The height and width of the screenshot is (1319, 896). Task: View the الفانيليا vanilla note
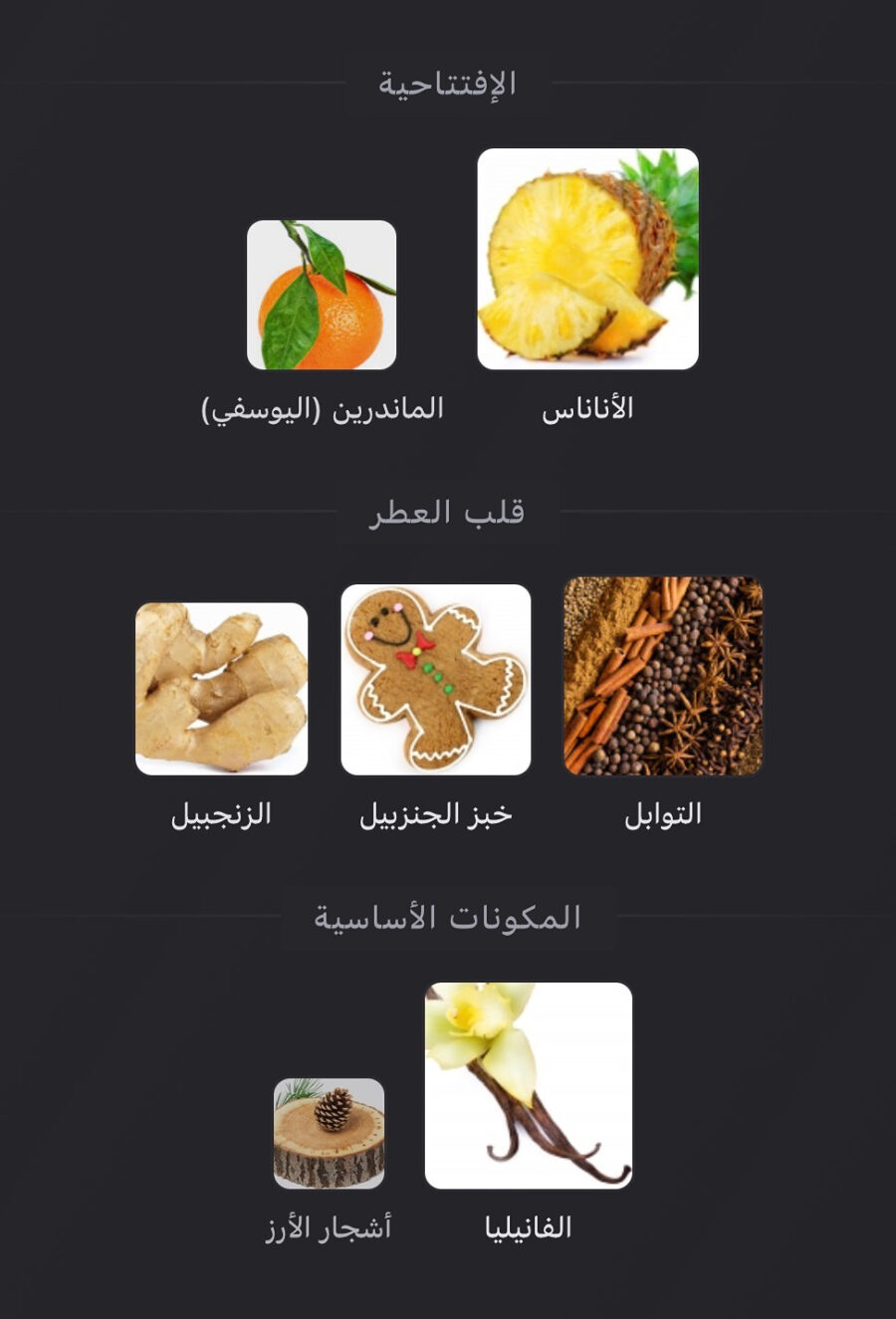(x=529, y=1086)
